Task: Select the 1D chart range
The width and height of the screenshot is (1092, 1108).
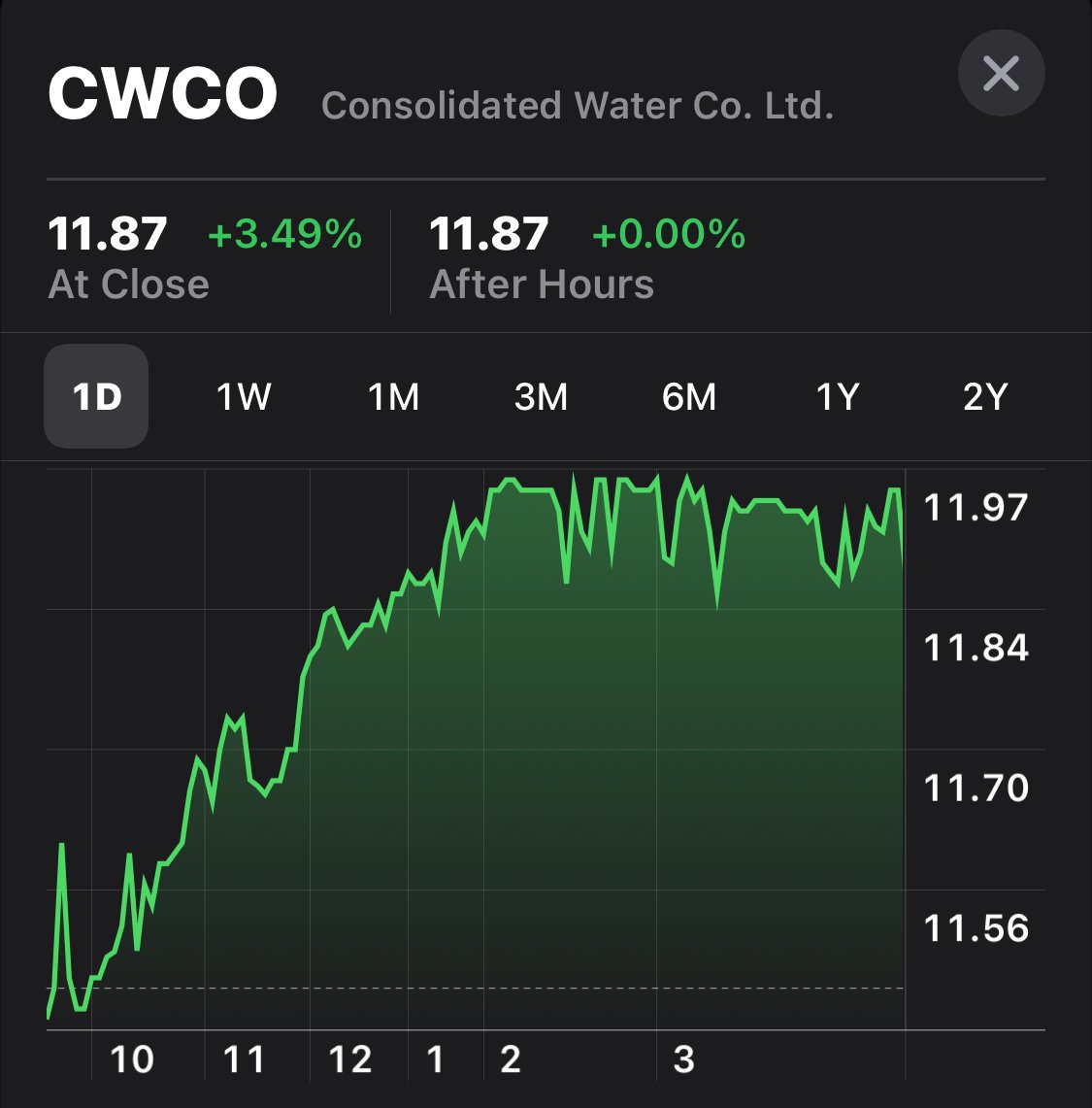Action: pos(96,396)
